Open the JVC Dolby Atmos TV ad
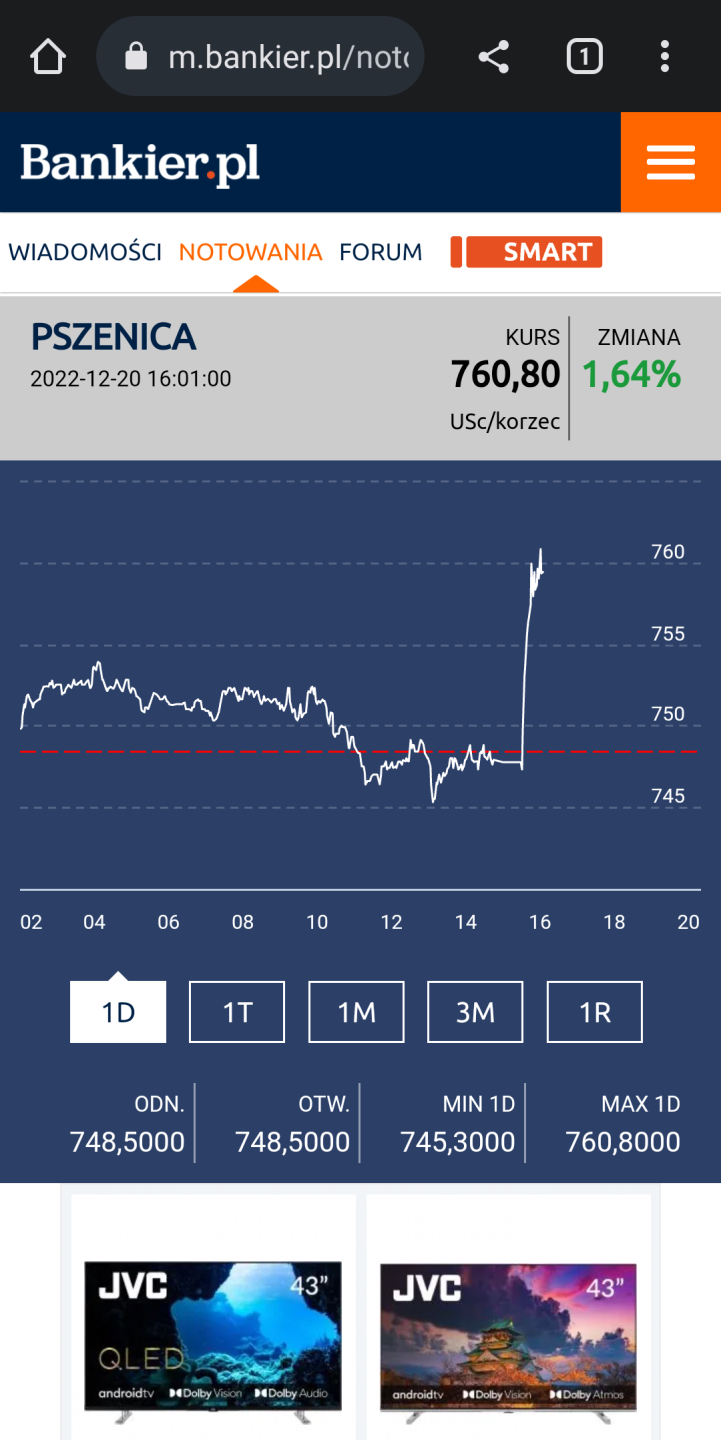 508,1320
